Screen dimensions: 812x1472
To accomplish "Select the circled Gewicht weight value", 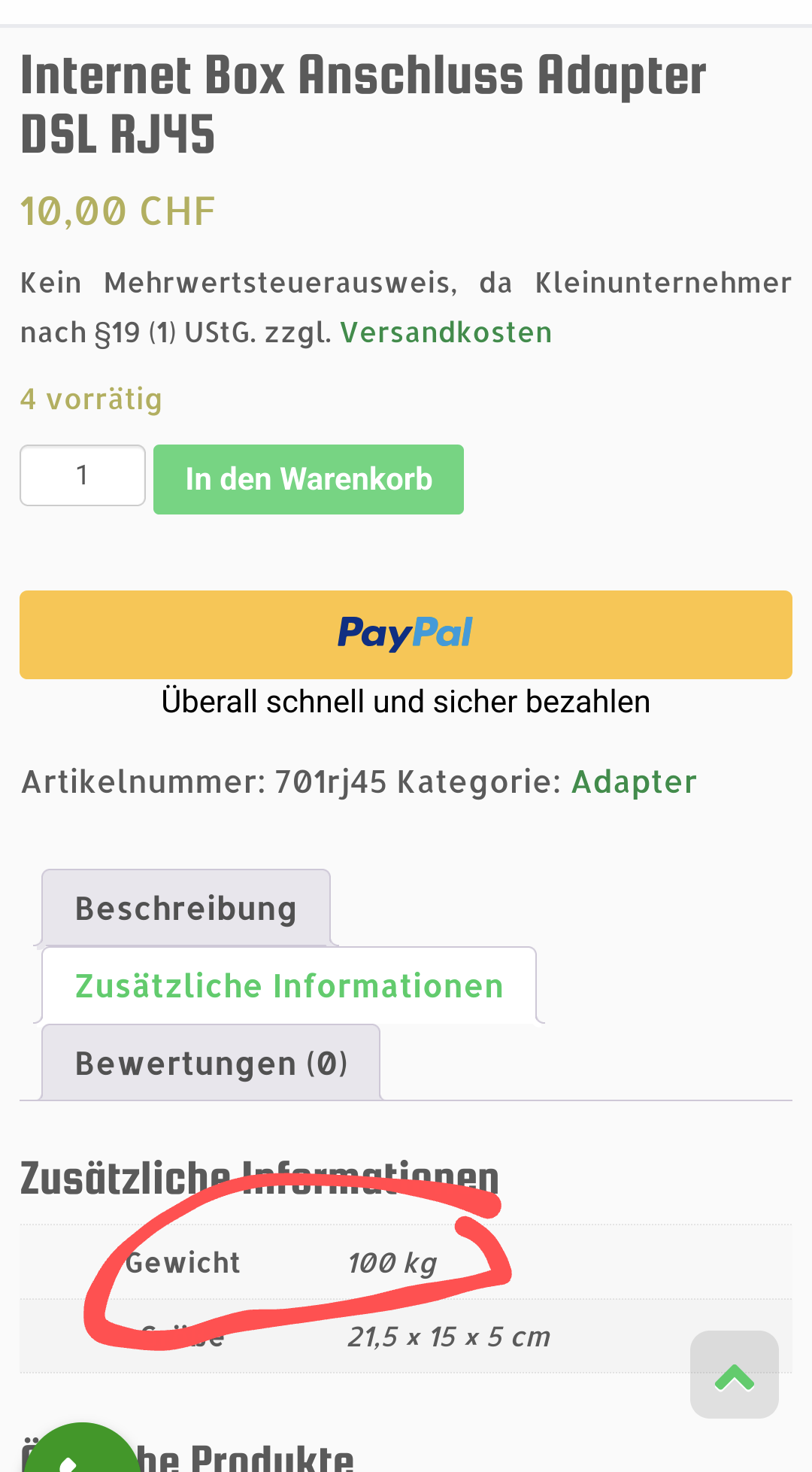I will (391, 1262).
